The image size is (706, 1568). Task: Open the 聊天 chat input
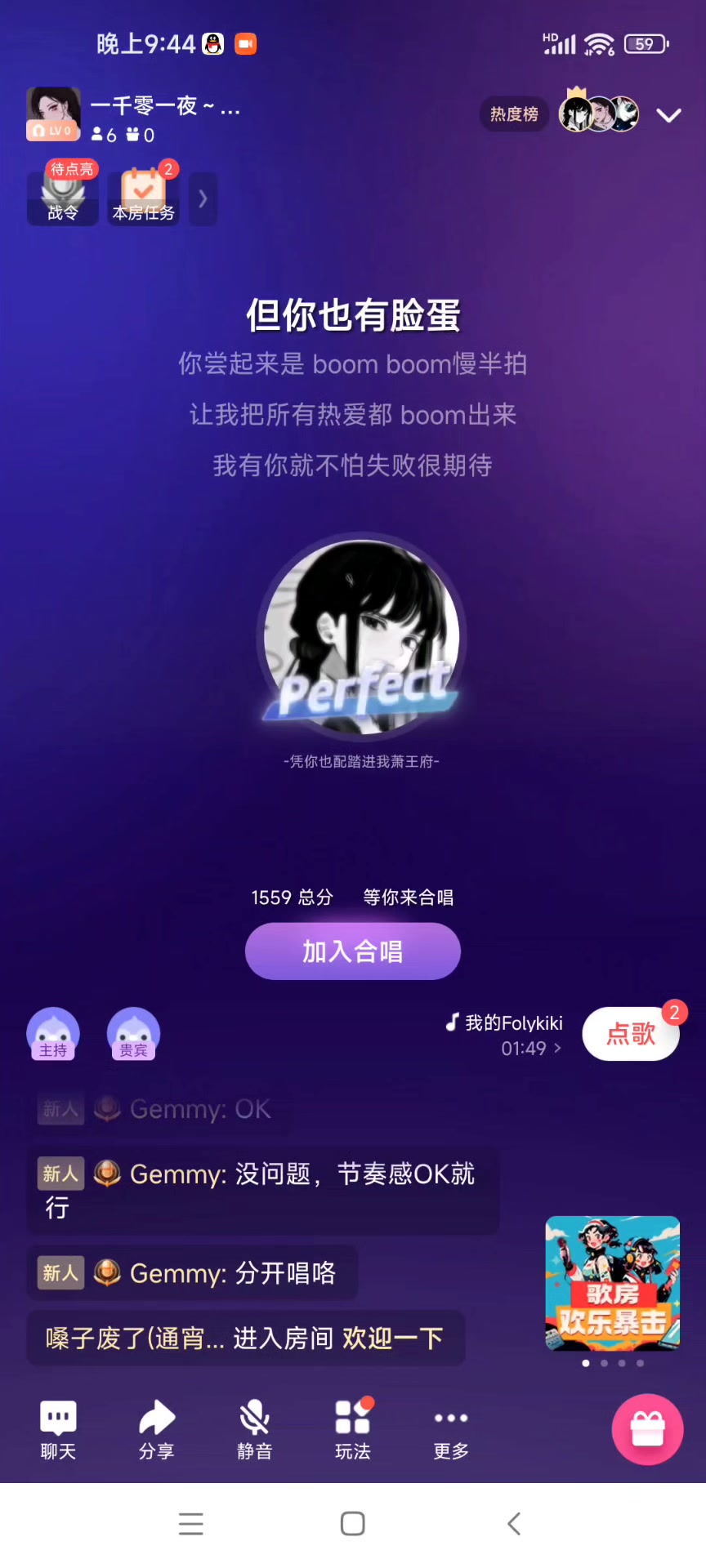pyautogui.click(x=58, y=1429)
